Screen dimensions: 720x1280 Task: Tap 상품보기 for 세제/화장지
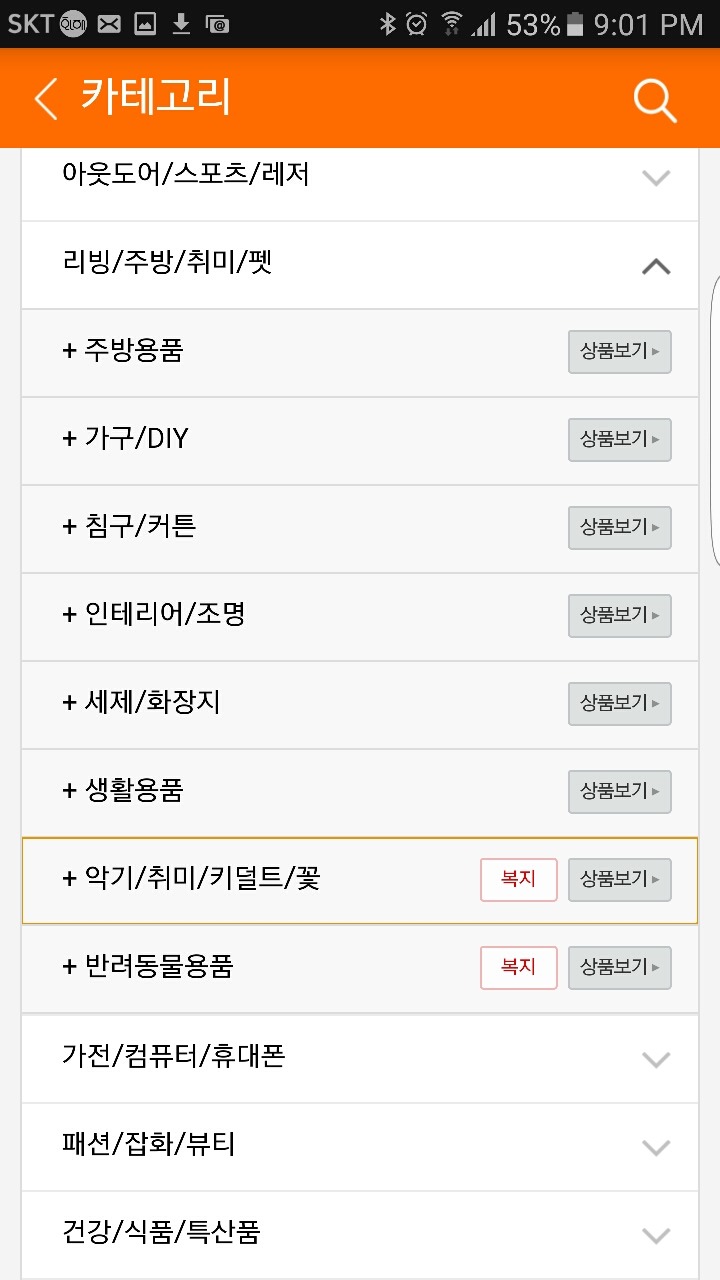619,704
